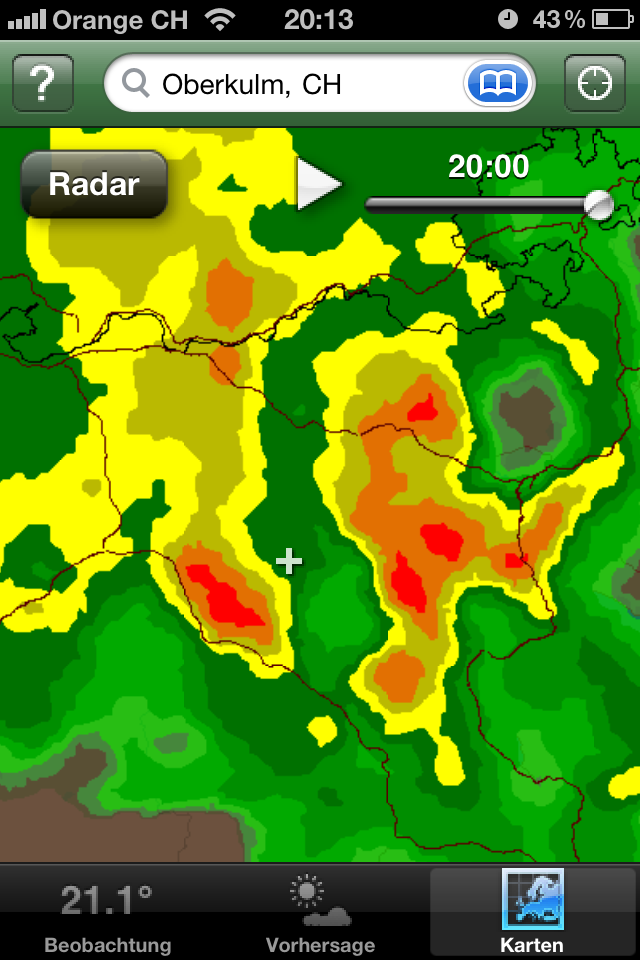This screenshot has width=640, height=960.
Task: Select the Karten tab
Action: tap(532, 912)
